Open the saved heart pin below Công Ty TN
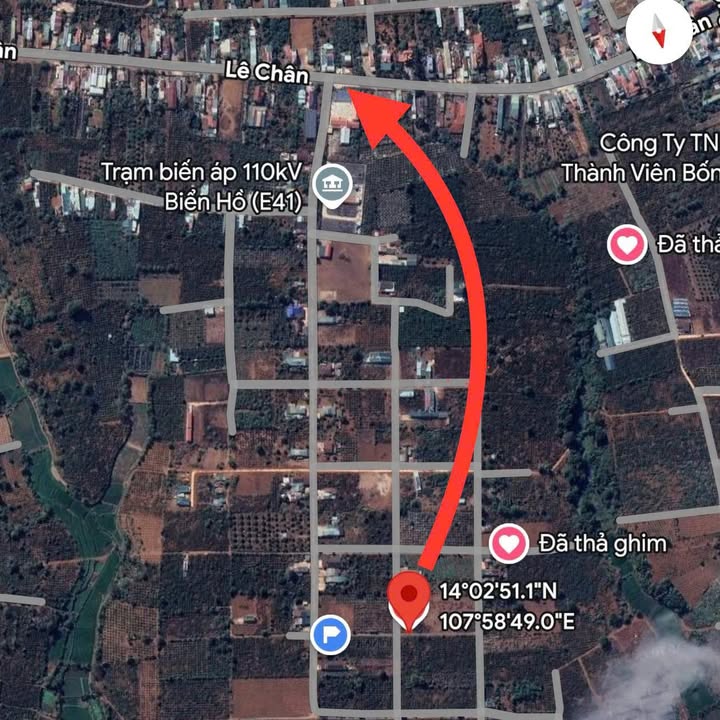 coord(628,244)
